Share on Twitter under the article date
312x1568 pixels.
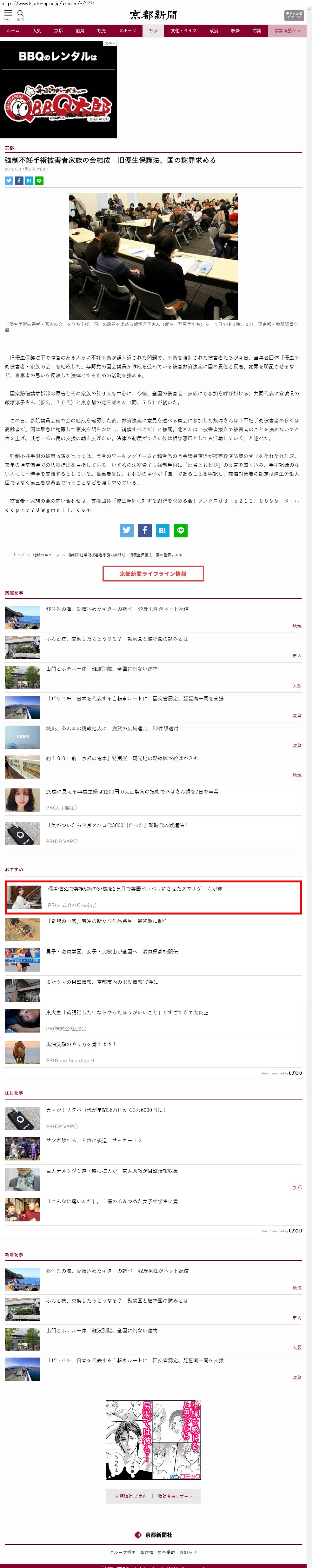coord(9,181)
